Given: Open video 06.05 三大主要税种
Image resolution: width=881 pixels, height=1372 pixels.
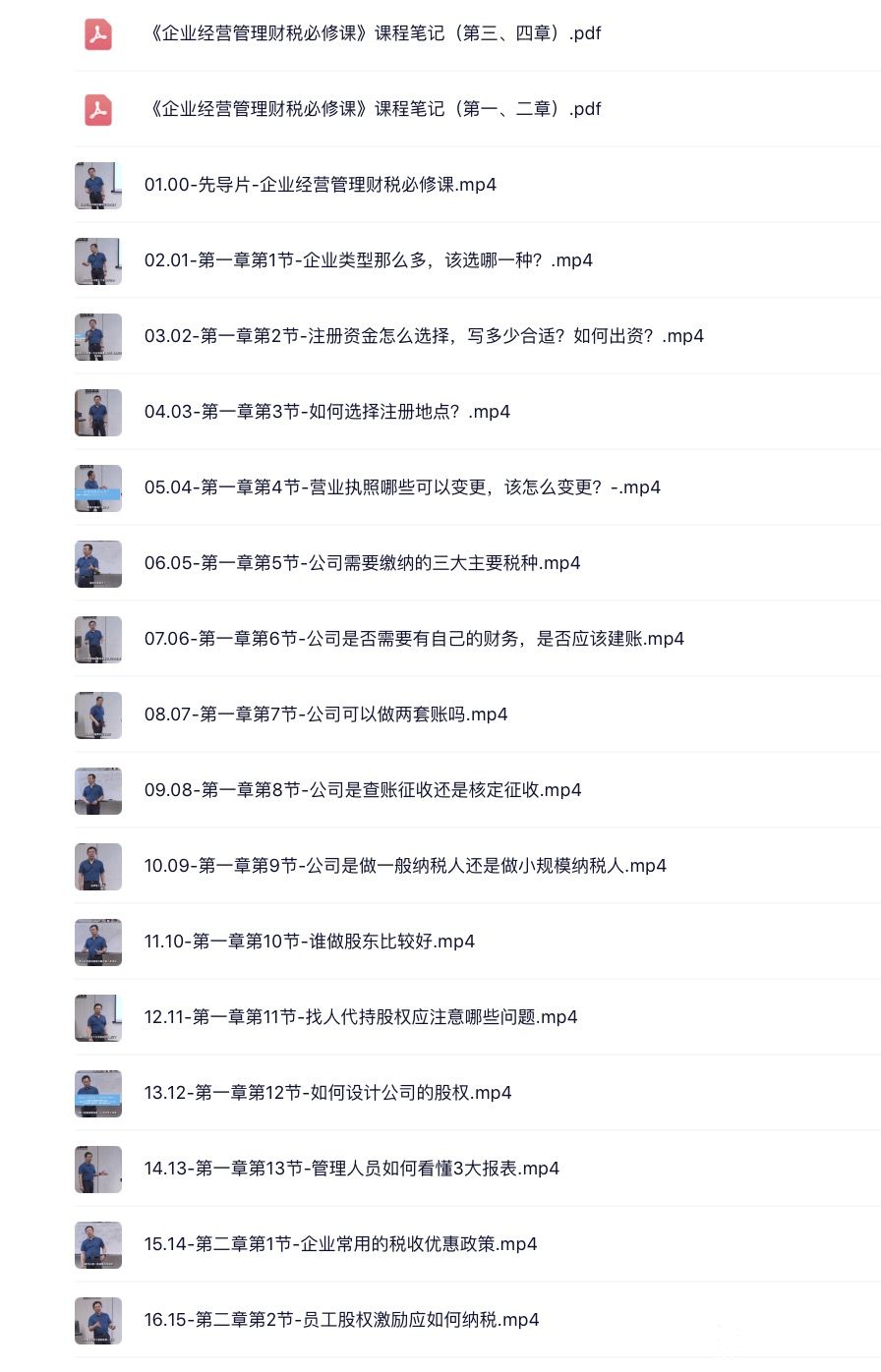Looking at the screenshot, I should click(362, 563).
